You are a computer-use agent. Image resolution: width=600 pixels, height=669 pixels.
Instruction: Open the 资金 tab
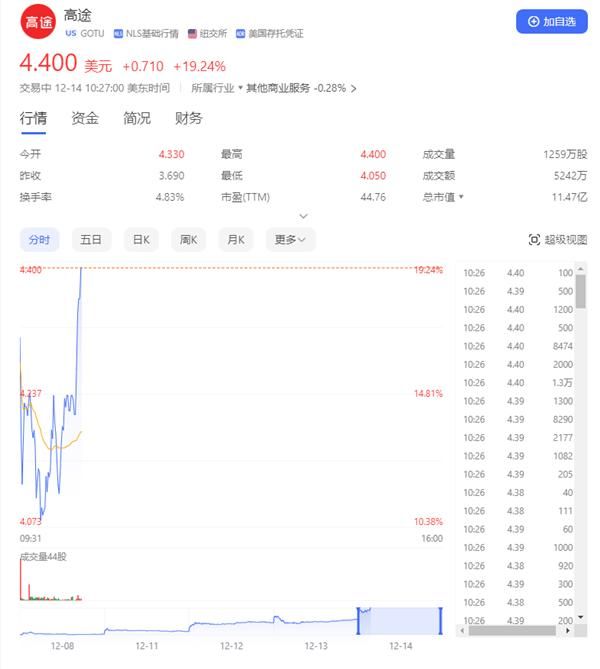[x=85, y=118]
